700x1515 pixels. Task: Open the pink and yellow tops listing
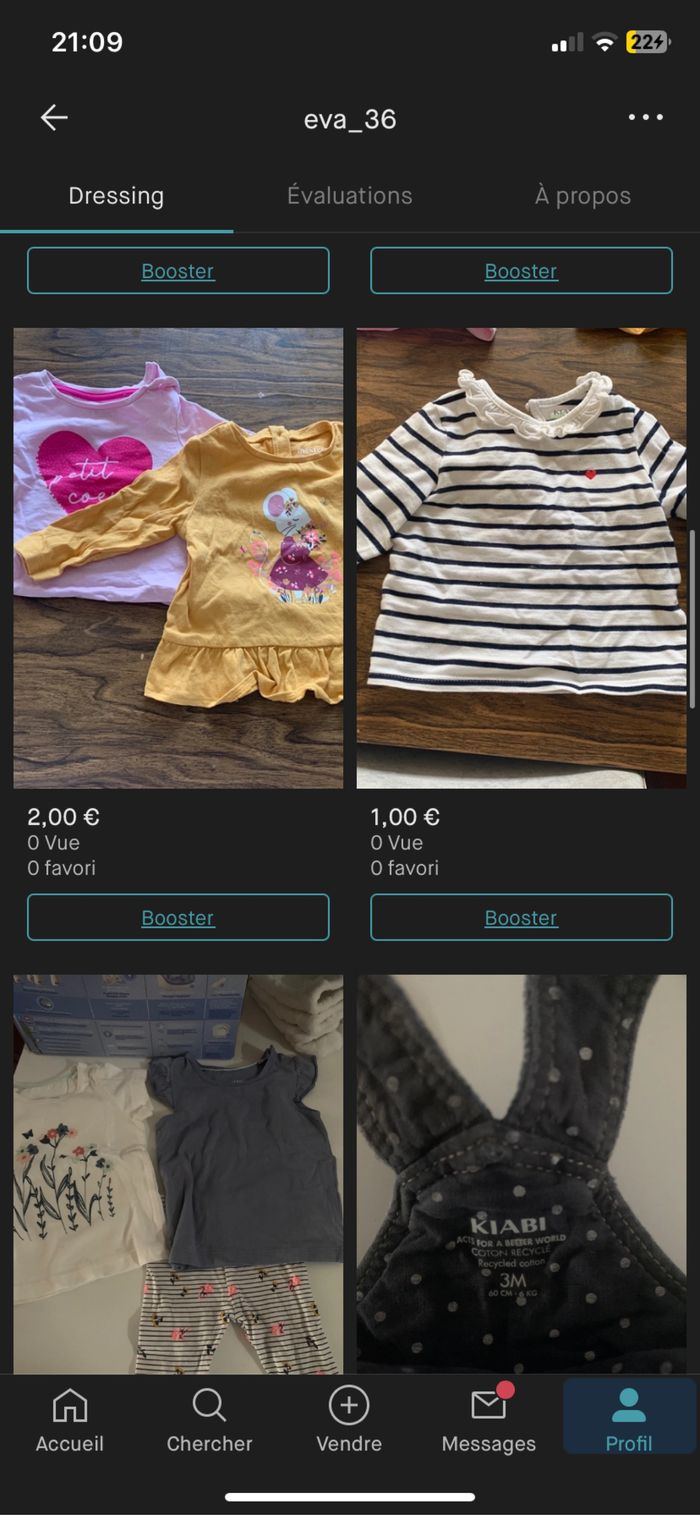point(178,558)
